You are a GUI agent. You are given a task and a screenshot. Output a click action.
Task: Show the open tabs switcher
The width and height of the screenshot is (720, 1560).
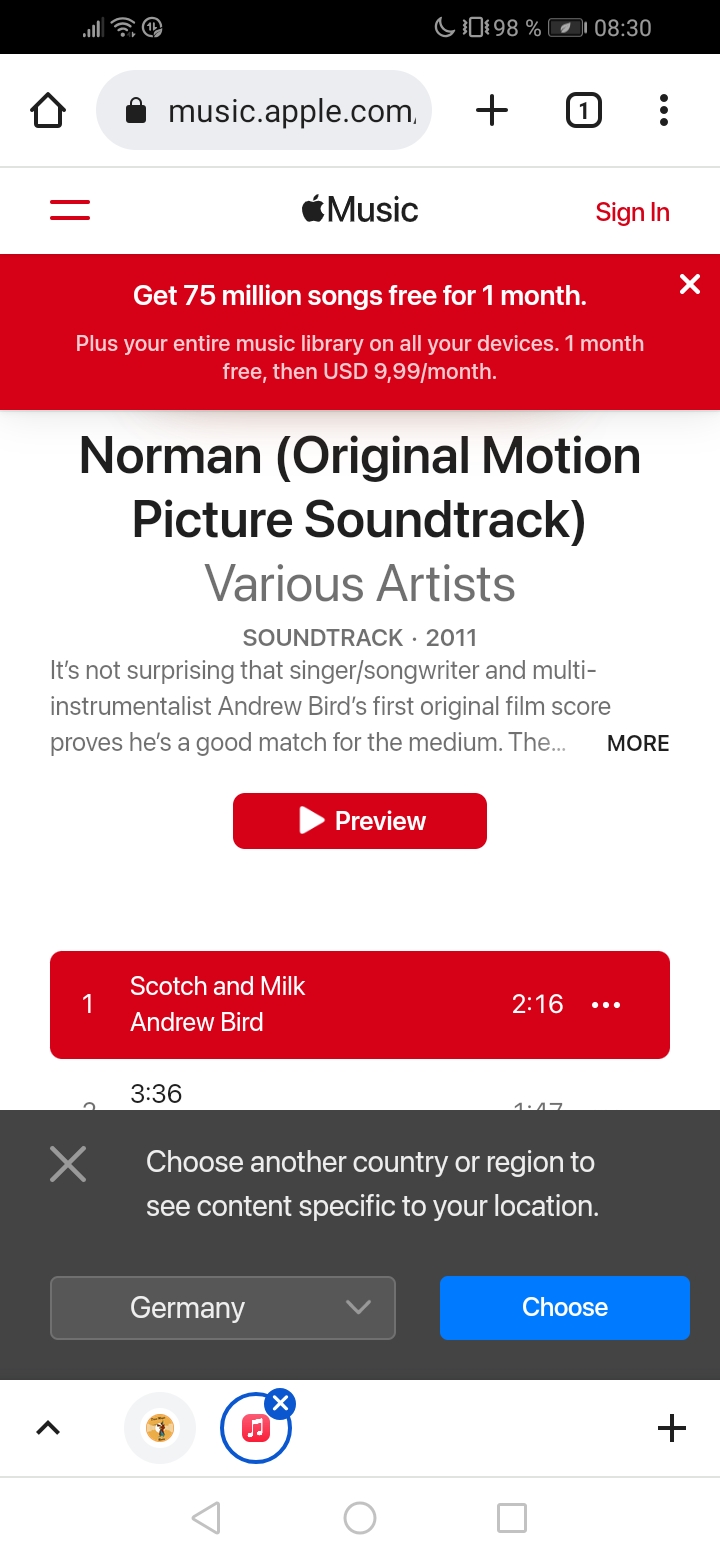[583, 110]
